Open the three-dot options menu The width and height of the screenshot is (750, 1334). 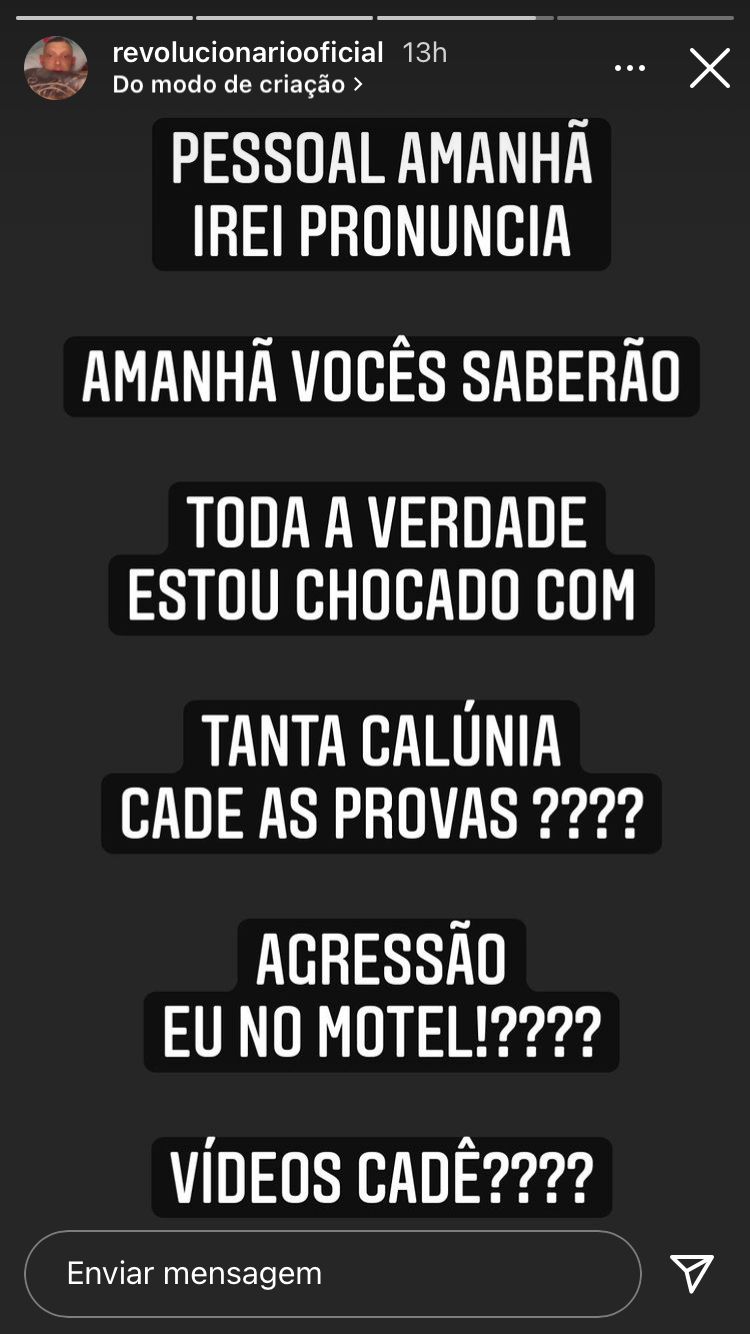pyautogui.click(x=630, y=68)
